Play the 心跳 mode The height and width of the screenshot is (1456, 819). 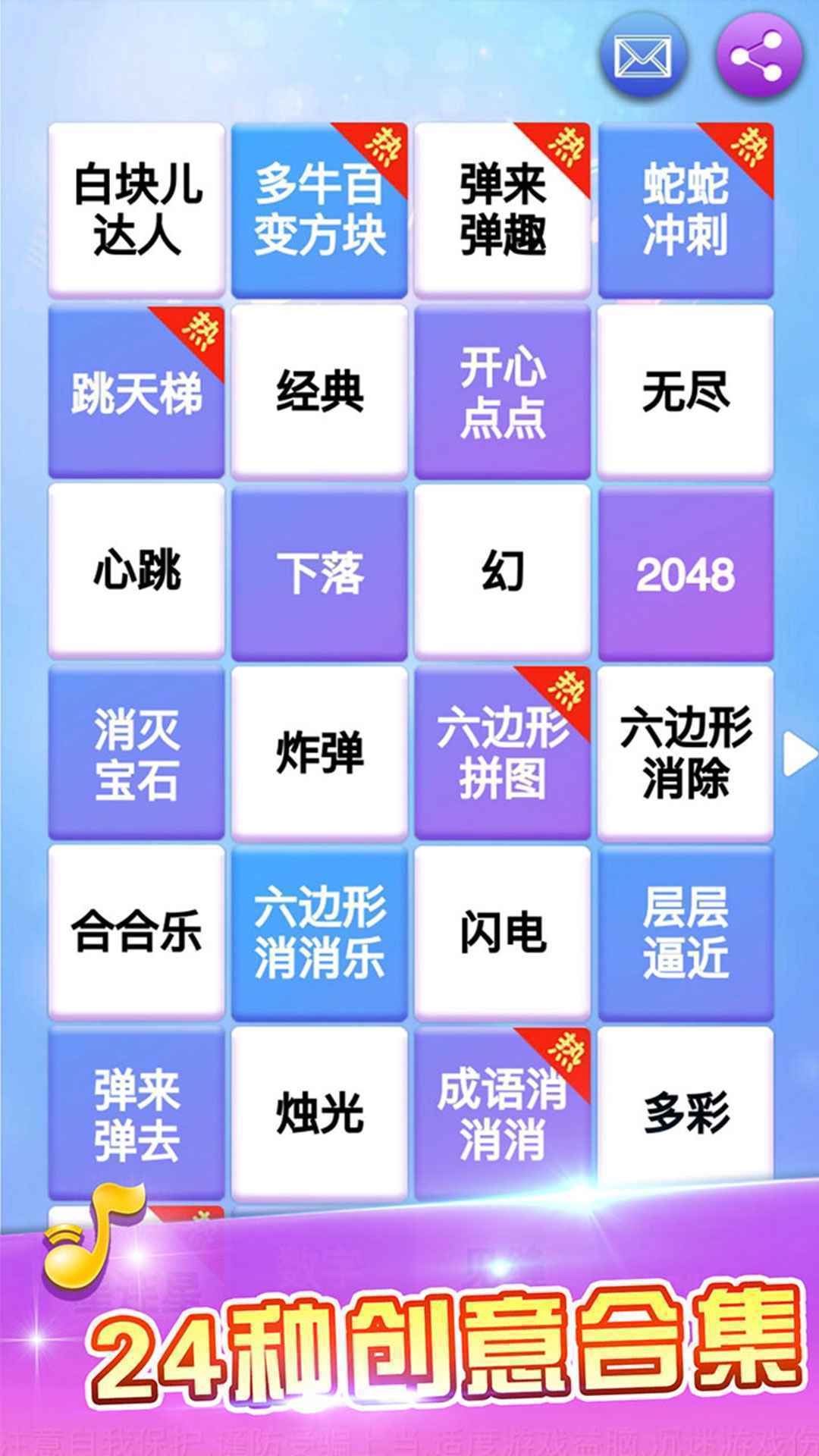(x=135, y=573)
